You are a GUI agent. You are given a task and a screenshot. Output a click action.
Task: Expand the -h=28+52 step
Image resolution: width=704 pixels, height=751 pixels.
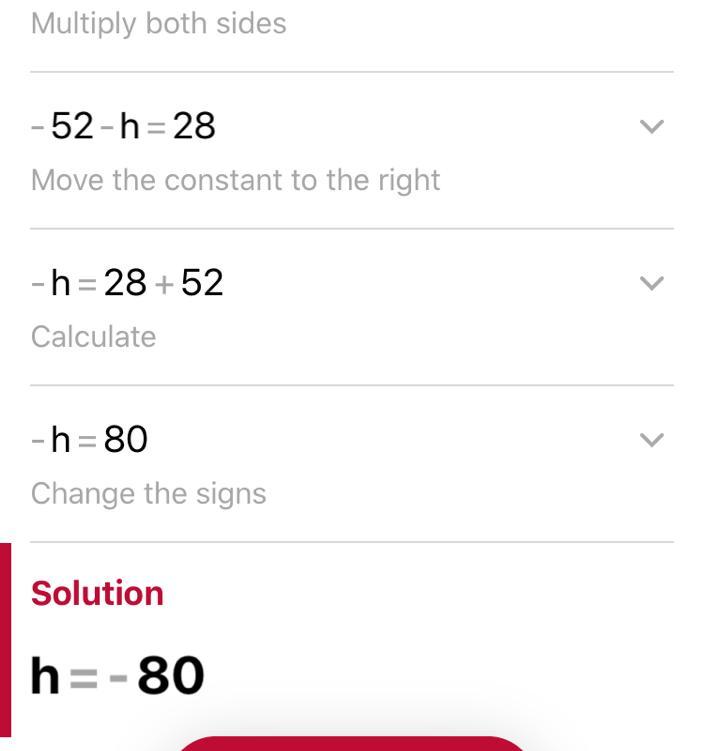tap(651, 284)
